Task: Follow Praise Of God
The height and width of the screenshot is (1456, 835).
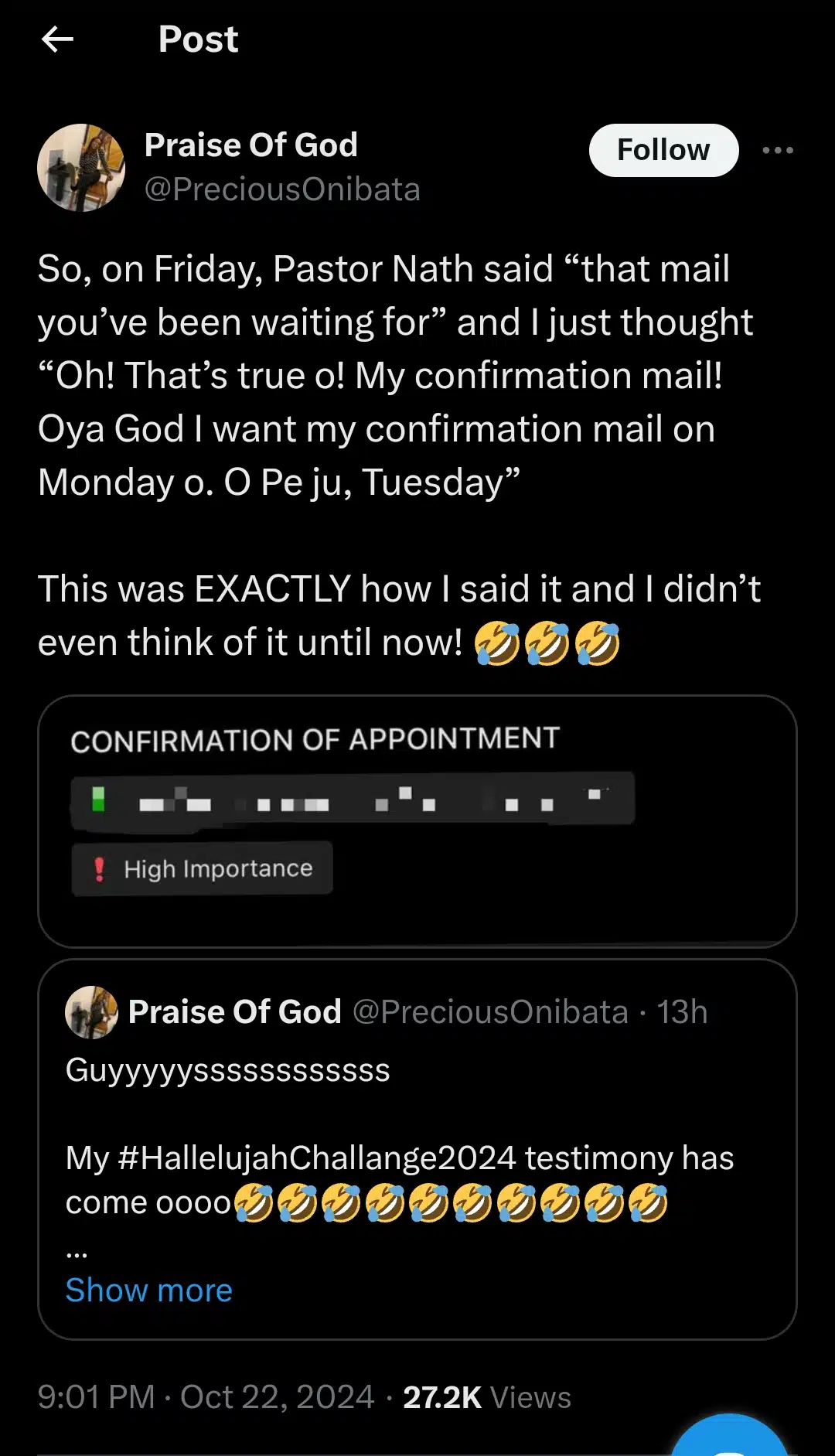Action: 663,150
